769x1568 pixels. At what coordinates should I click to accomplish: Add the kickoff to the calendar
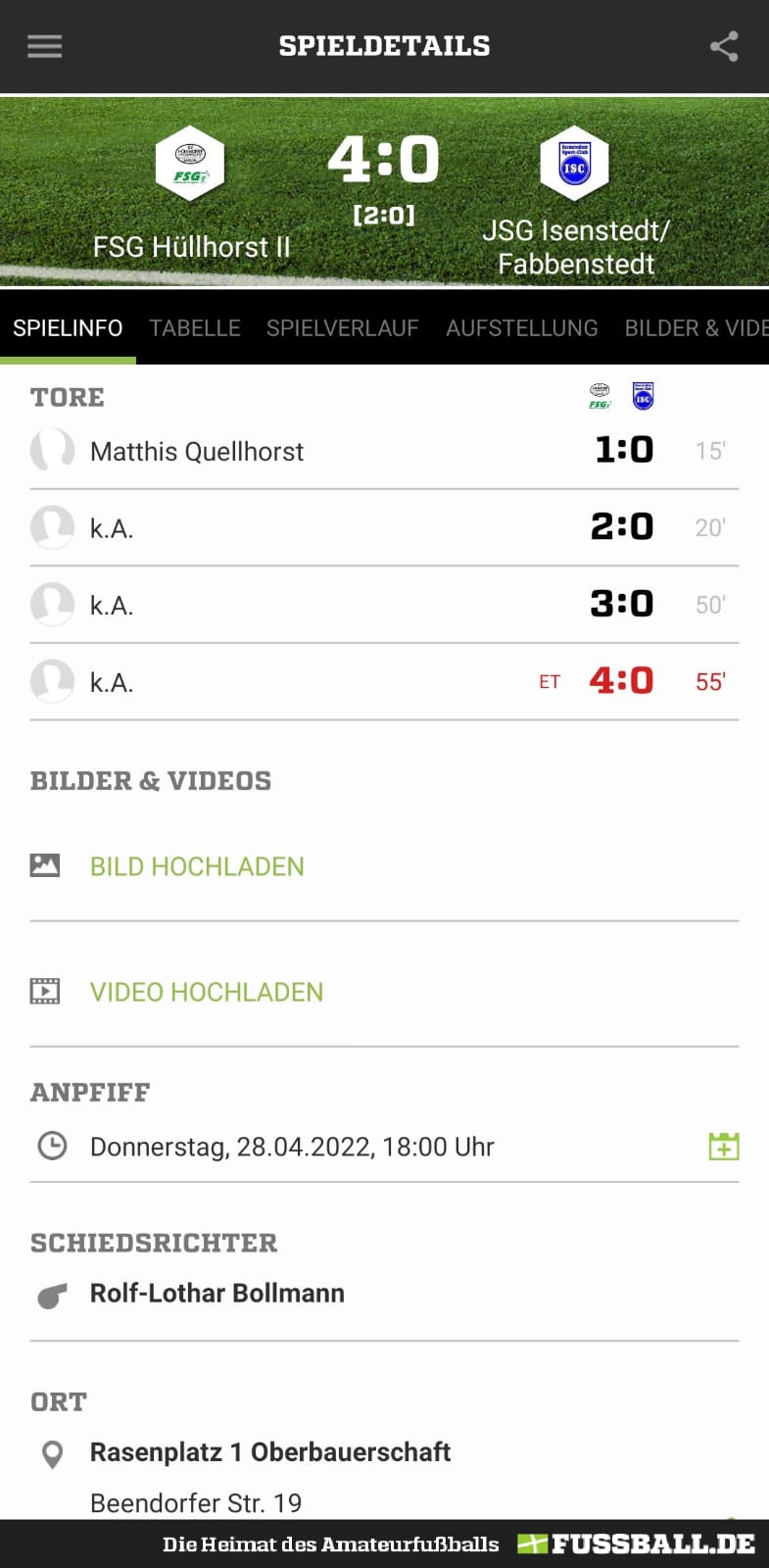click(x=724, y=1147)
